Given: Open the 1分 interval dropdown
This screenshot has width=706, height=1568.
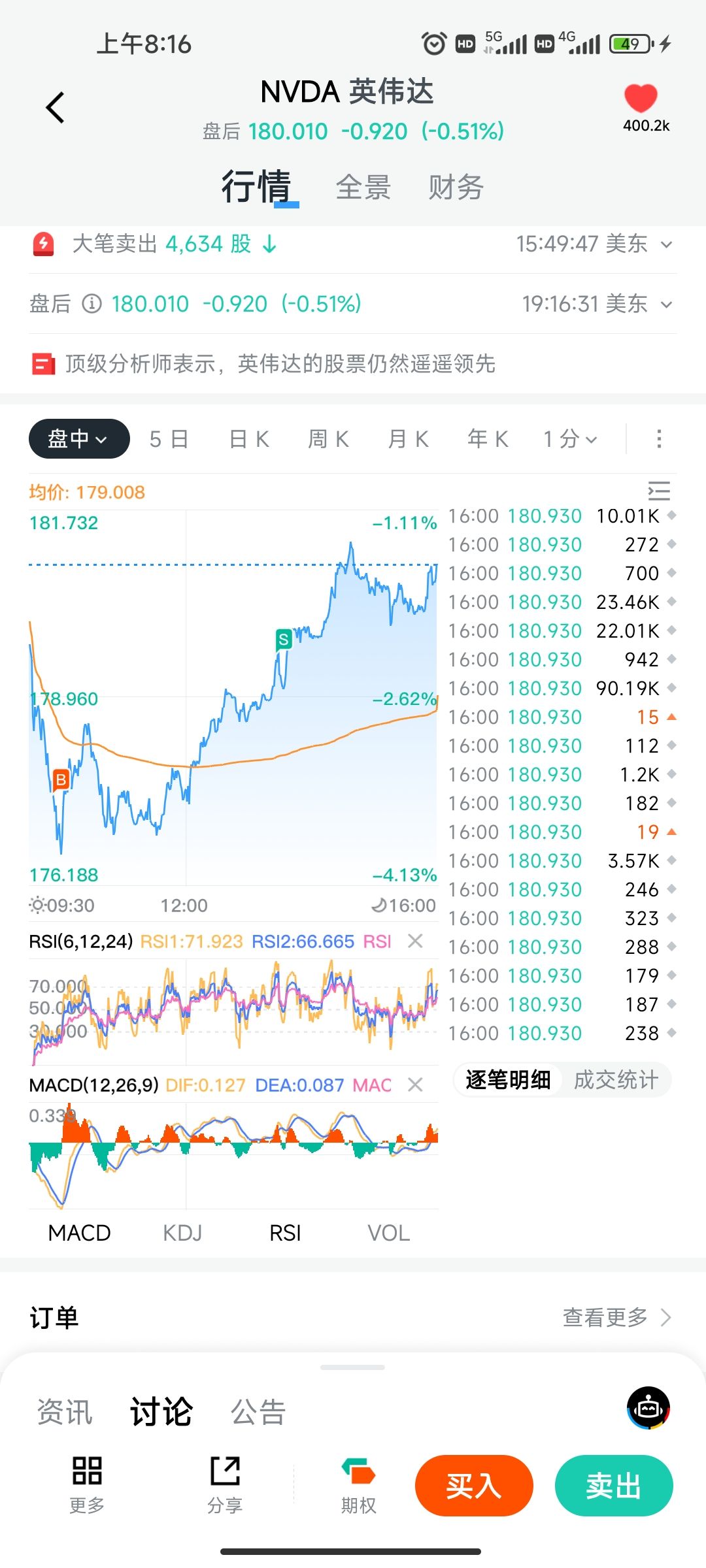Looking at the screenshot, I should (x=570, y=439).
